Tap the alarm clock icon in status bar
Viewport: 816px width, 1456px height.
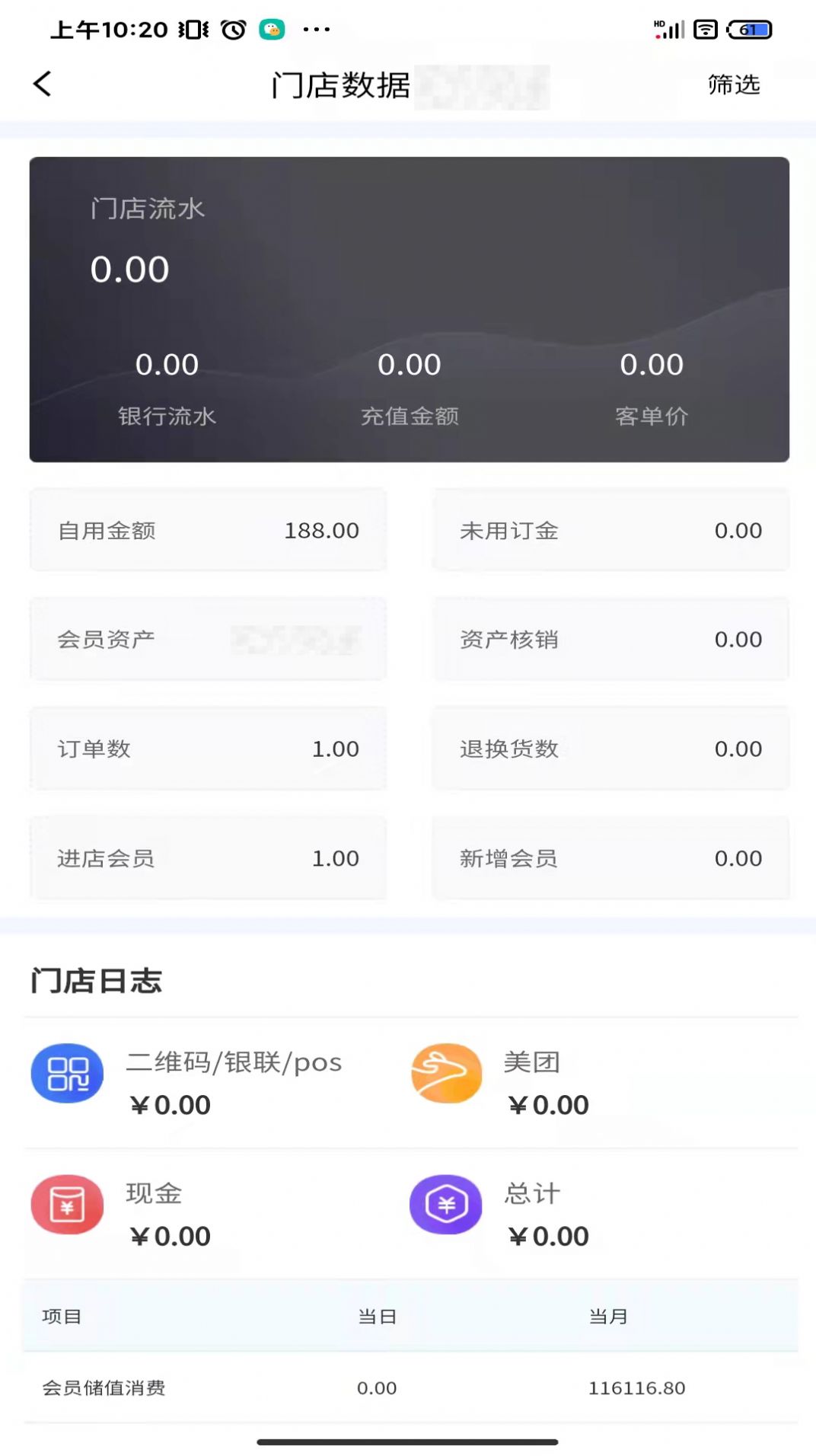coord(232,28)
